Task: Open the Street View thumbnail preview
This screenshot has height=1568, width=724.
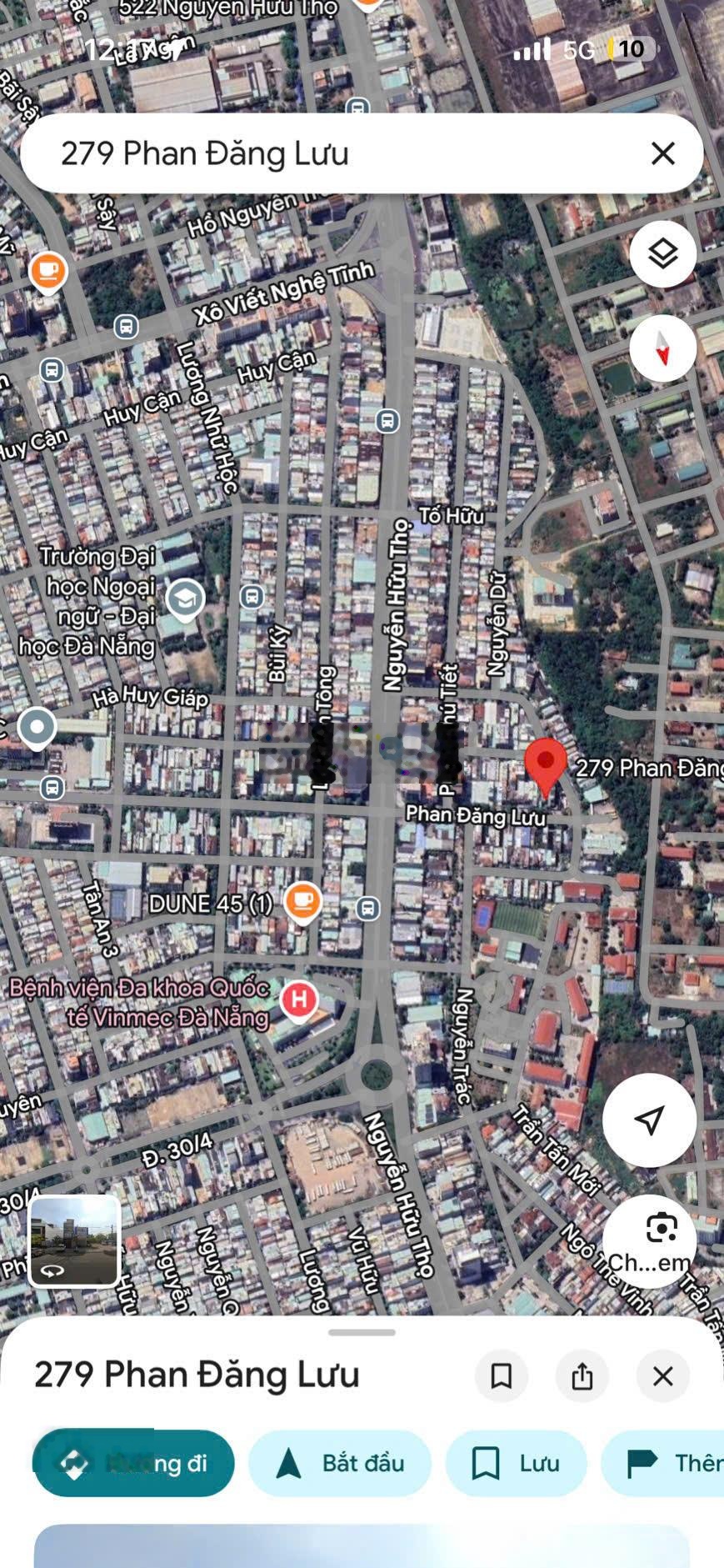Action: (75, 1240)
